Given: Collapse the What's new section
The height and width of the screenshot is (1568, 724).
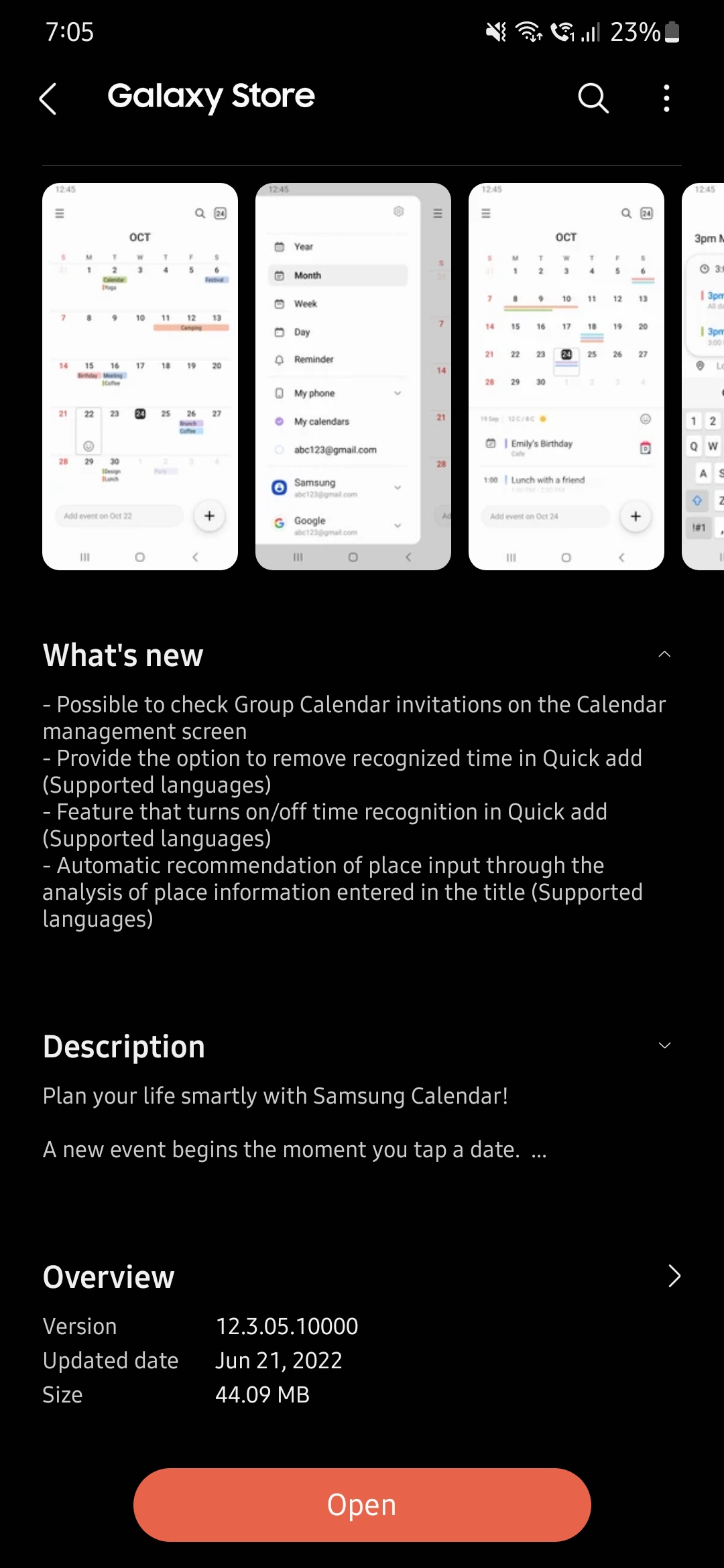Looking at the screenshot, I should click(664, 655).
